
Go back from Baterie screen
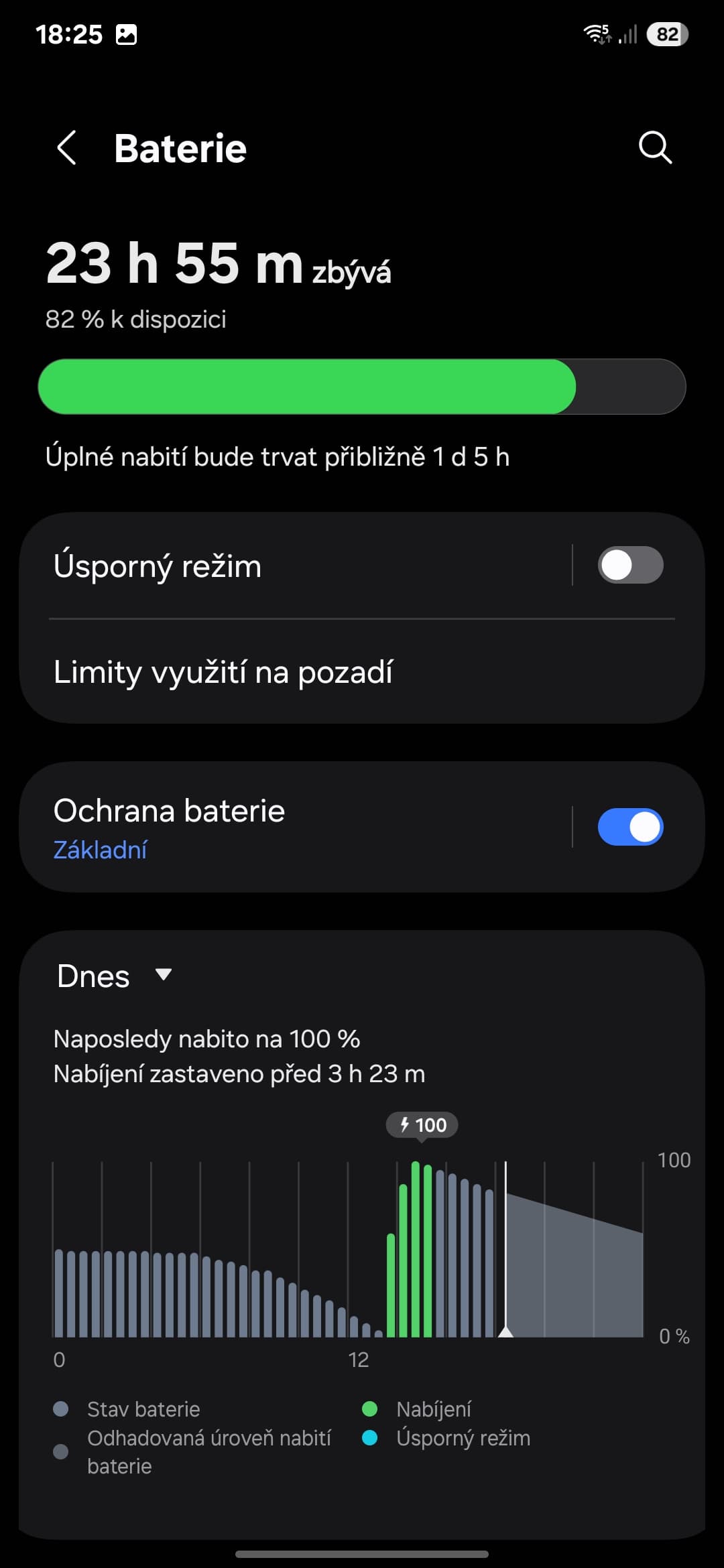[x=66, y=147]
